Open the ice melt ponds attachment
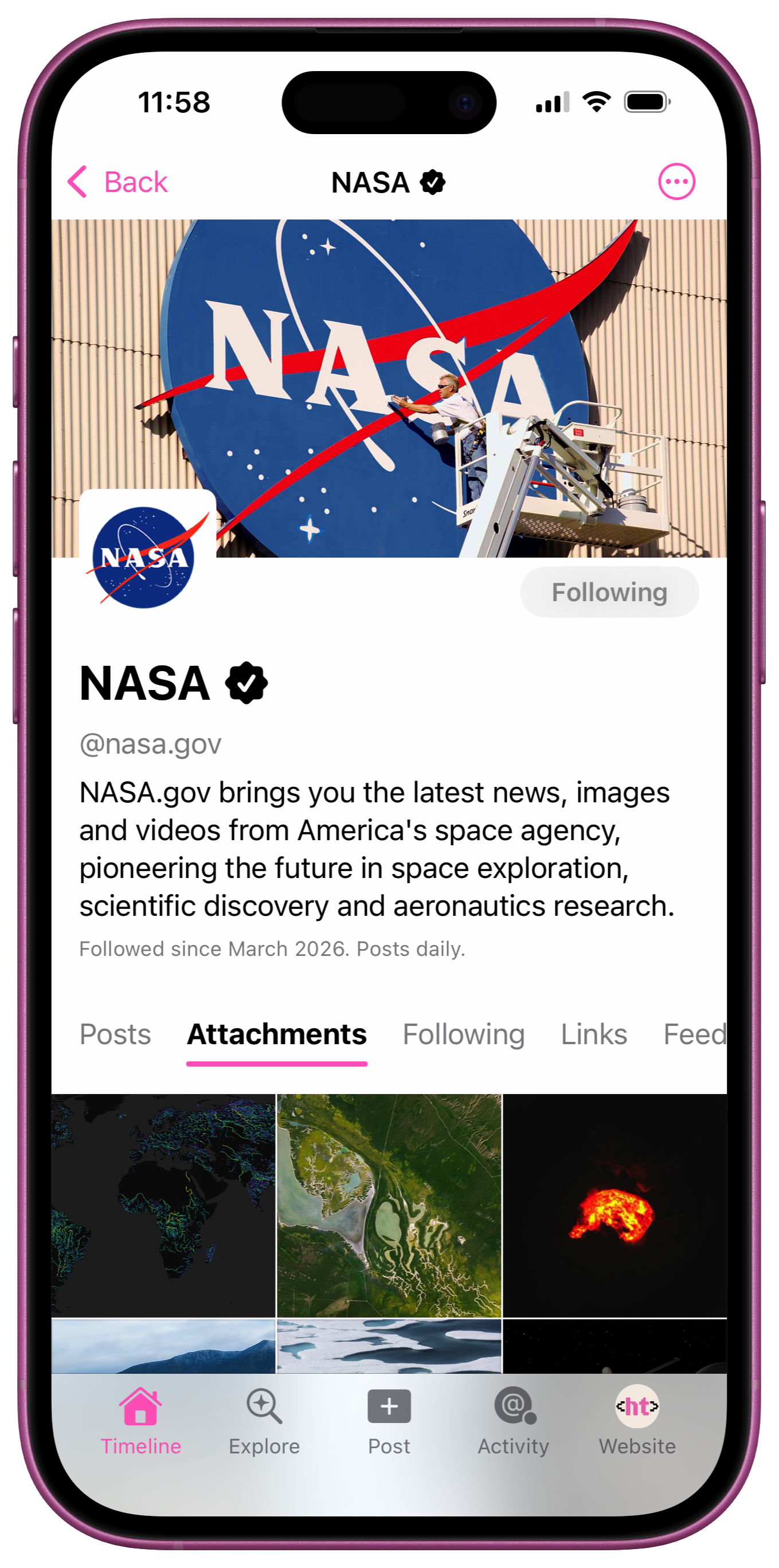This screenshot has height=1568, width=779. pyautogui.click(x=389, y=1346)
